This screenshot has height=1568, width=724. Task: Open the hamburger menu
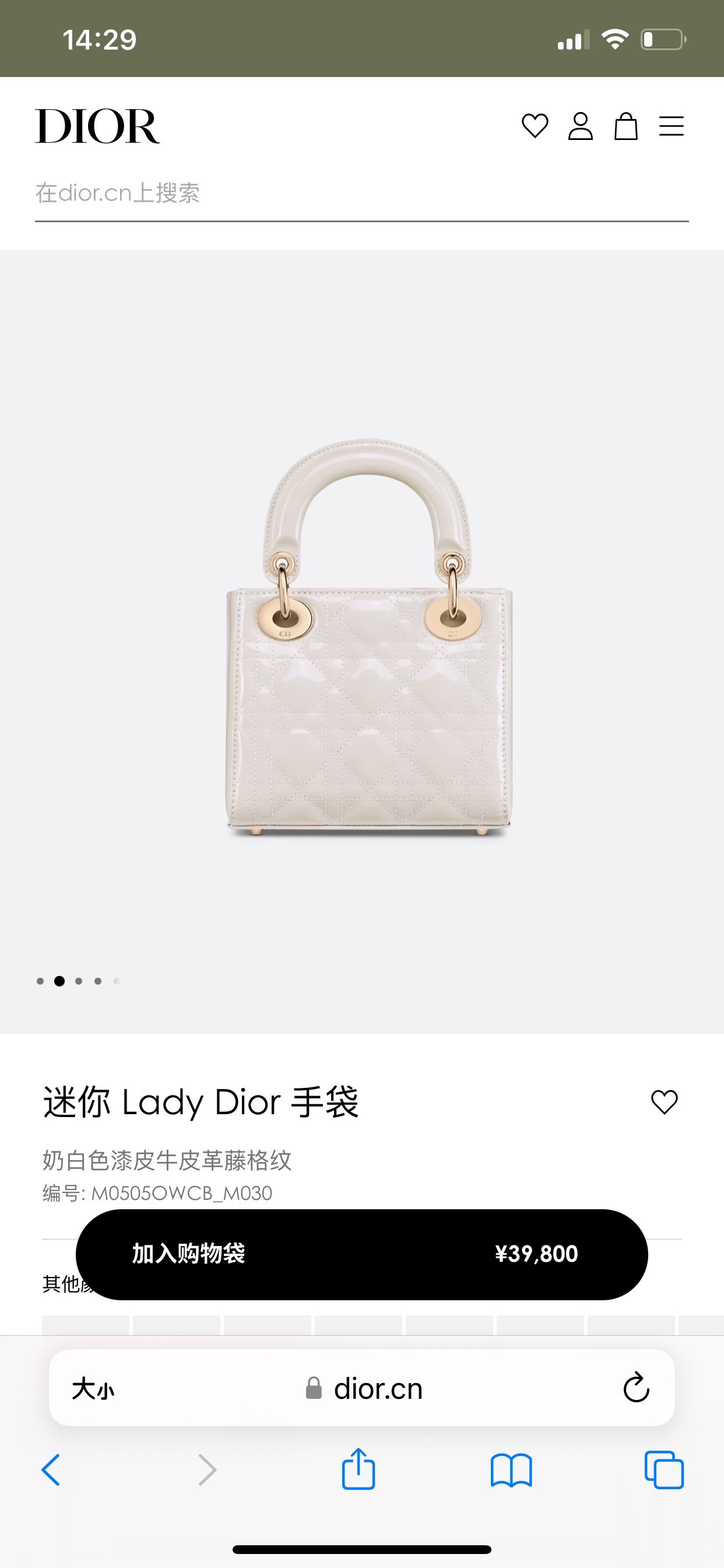click(671, 126)
